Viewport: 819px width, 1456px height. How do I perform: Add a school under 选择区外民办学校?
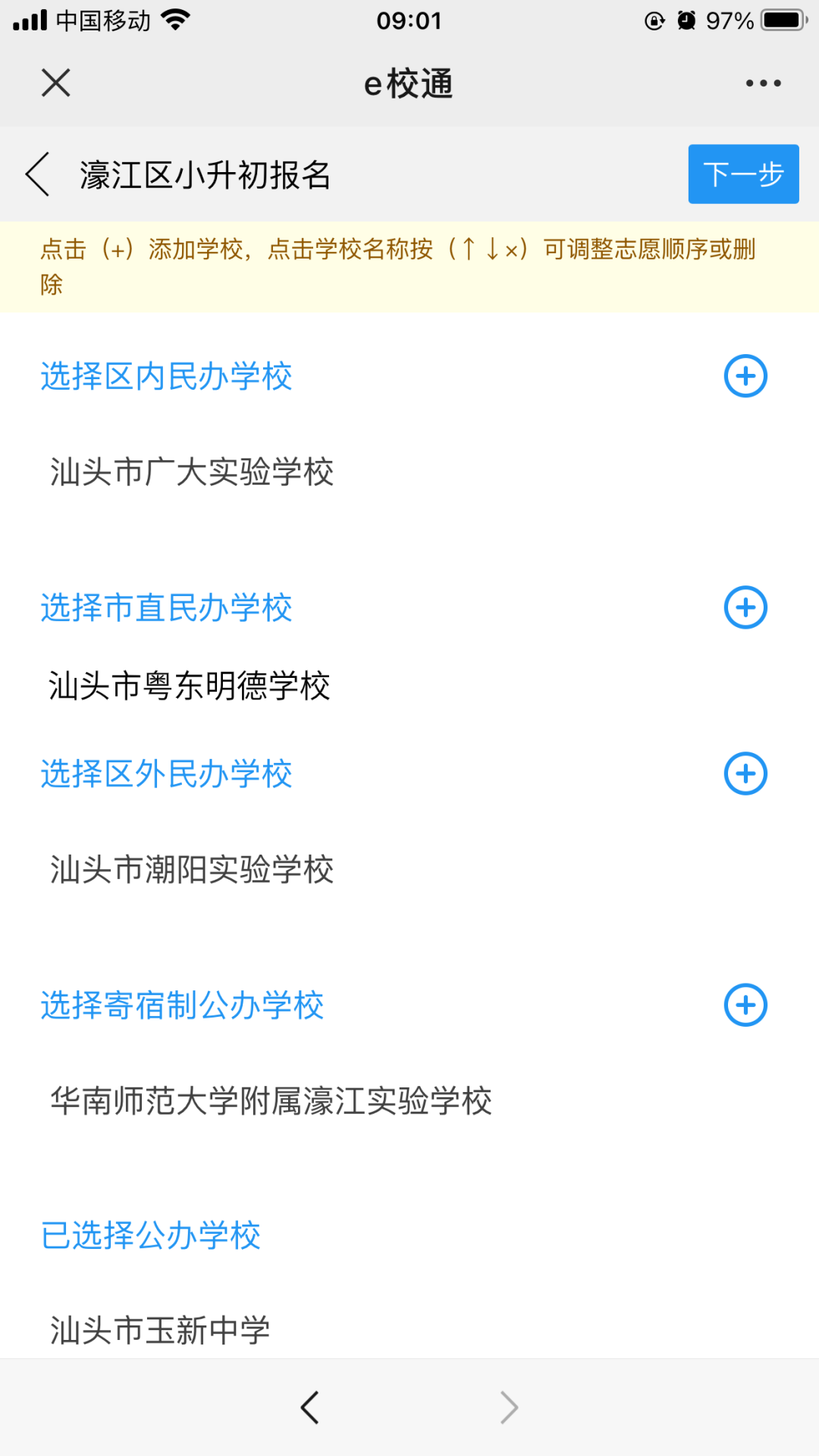pos(745,773)
